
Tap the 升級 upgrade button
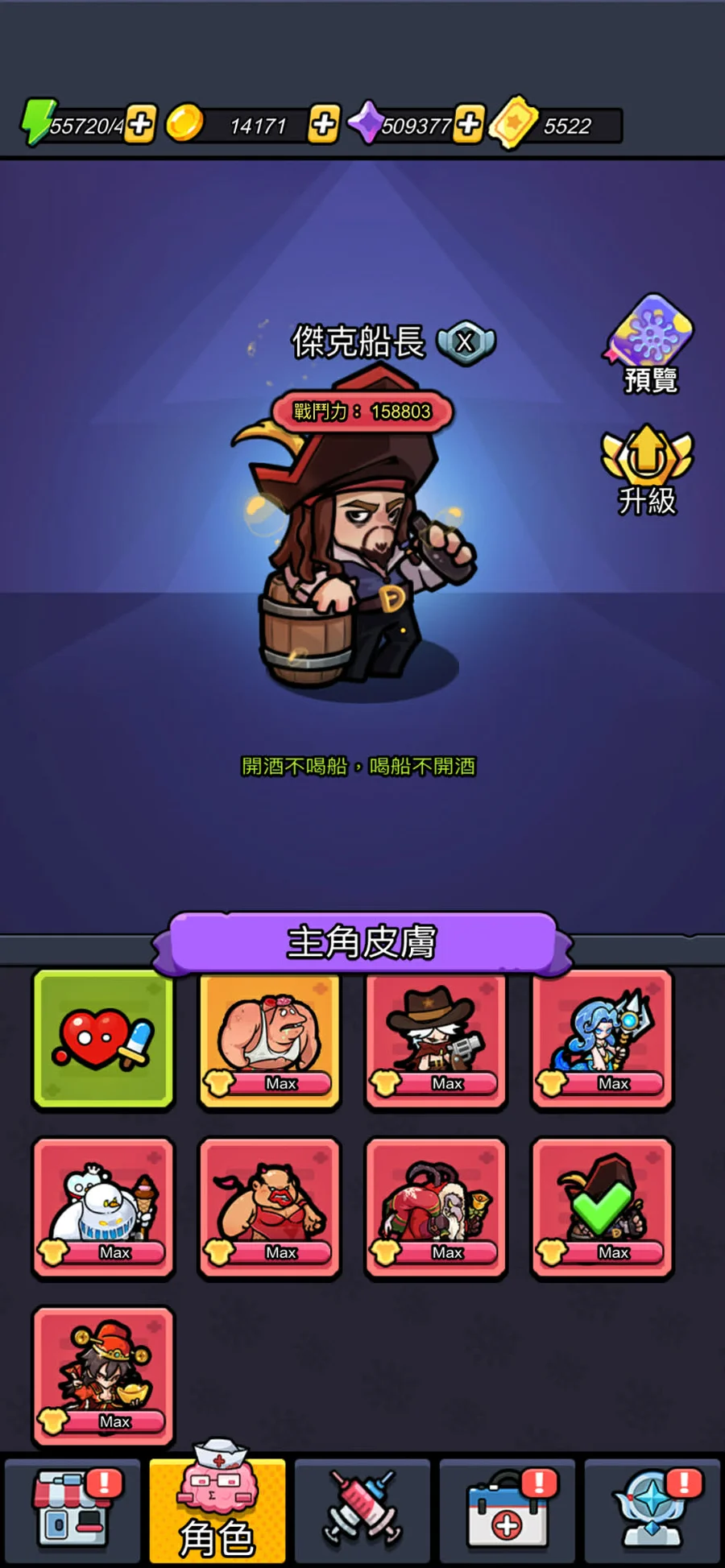648,470
